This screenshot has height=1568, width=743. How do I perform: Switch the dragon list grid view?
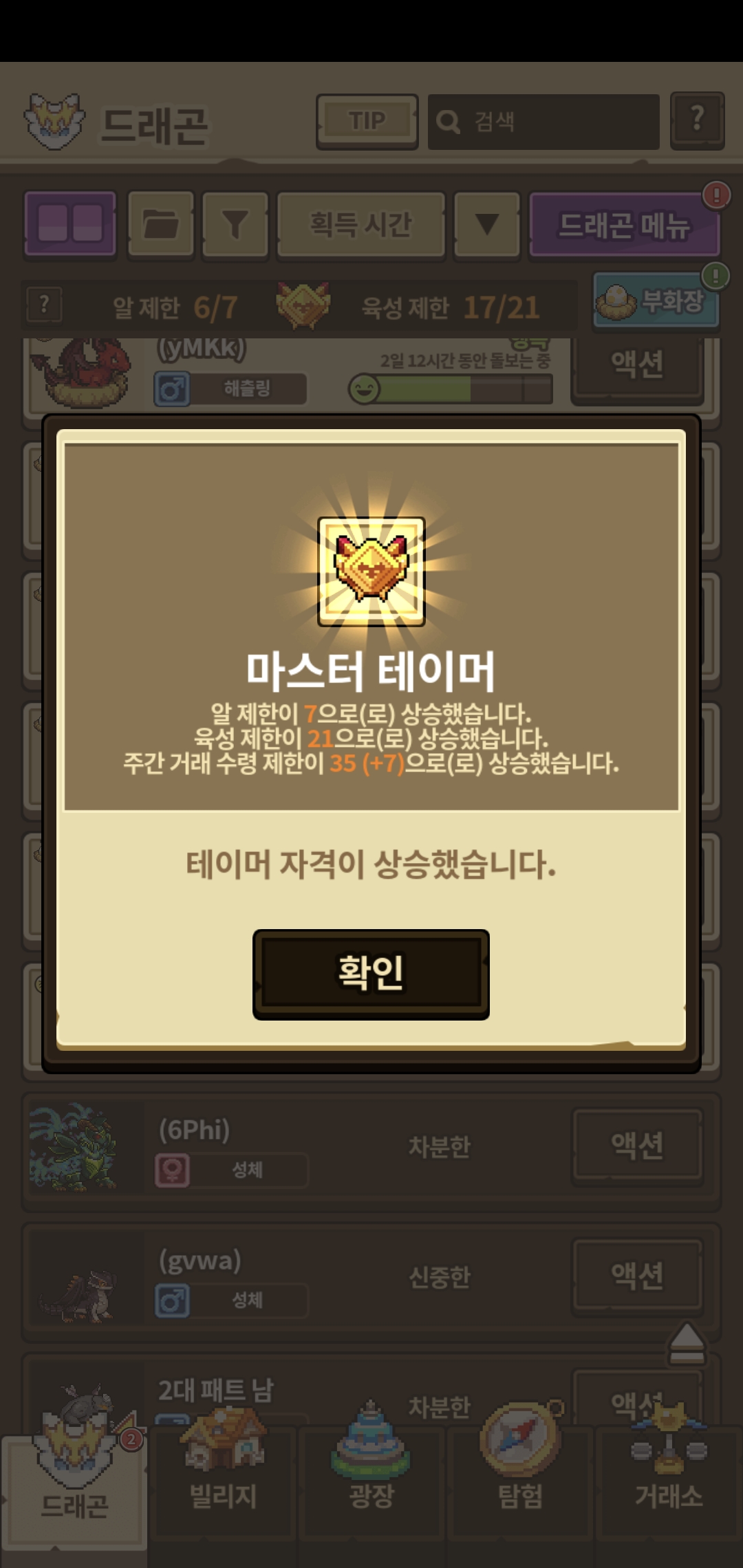70,224
